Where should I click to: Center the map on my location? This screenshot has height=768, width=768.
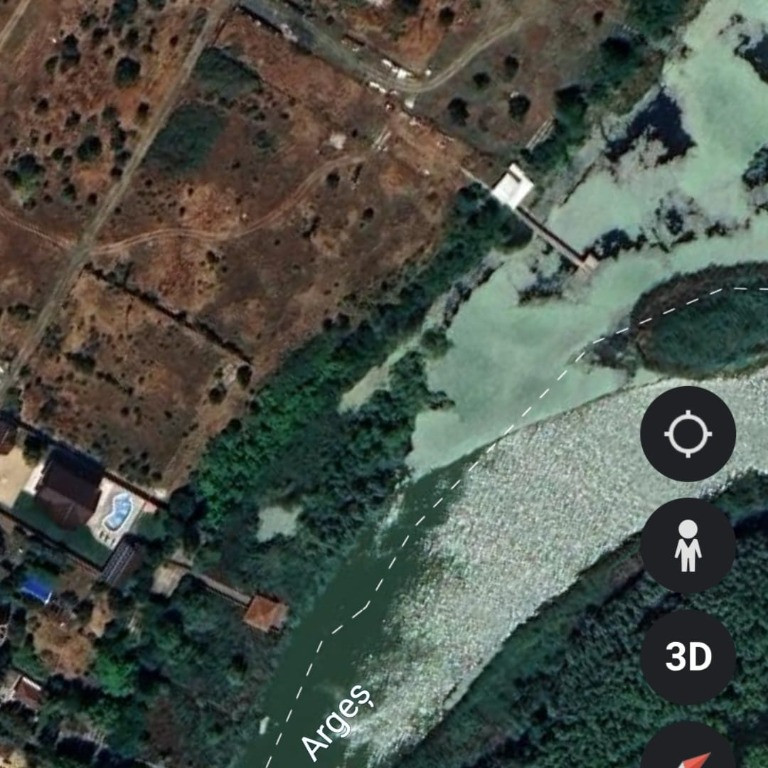[688, 434]
